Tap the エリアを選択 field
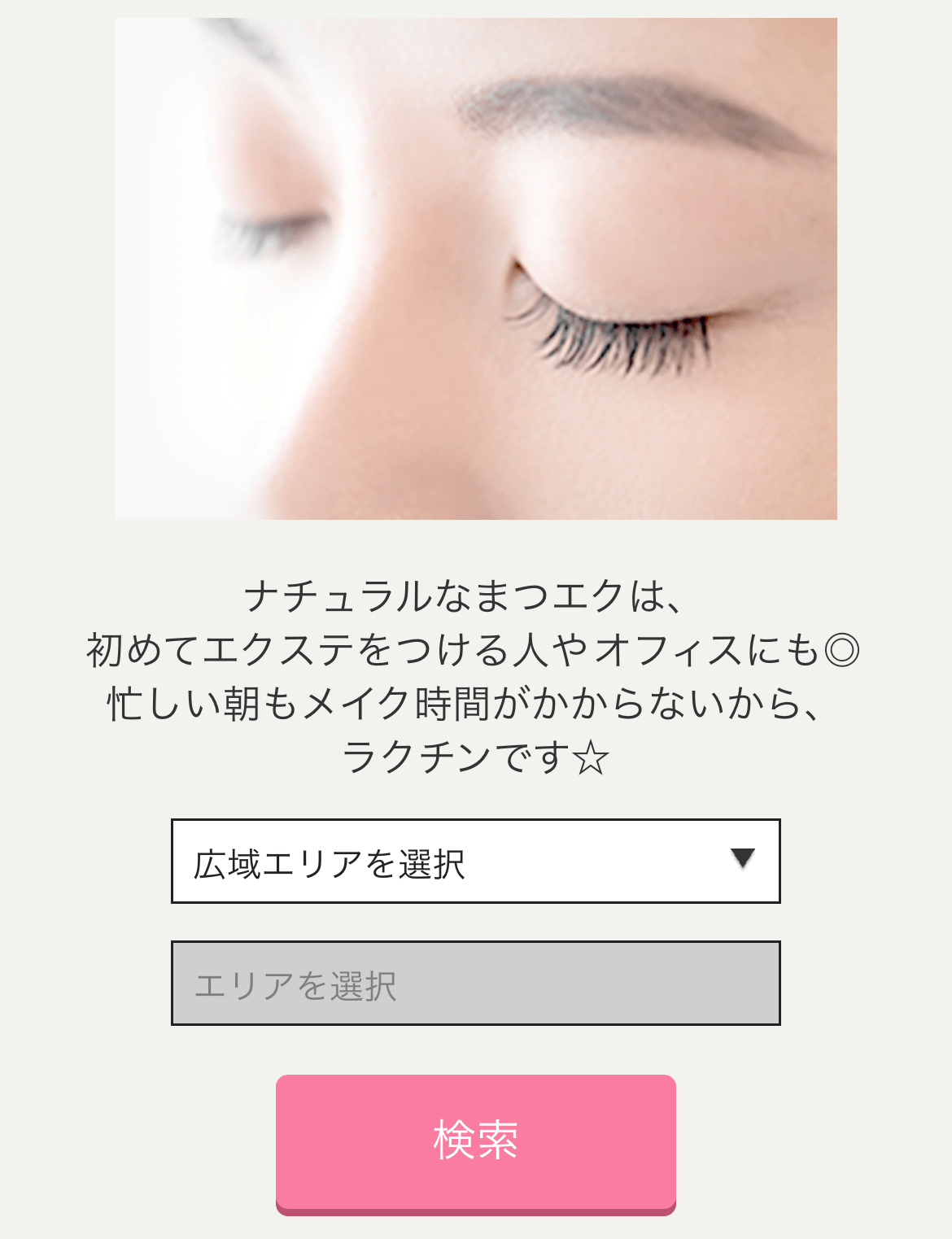 tap(475, 983)
